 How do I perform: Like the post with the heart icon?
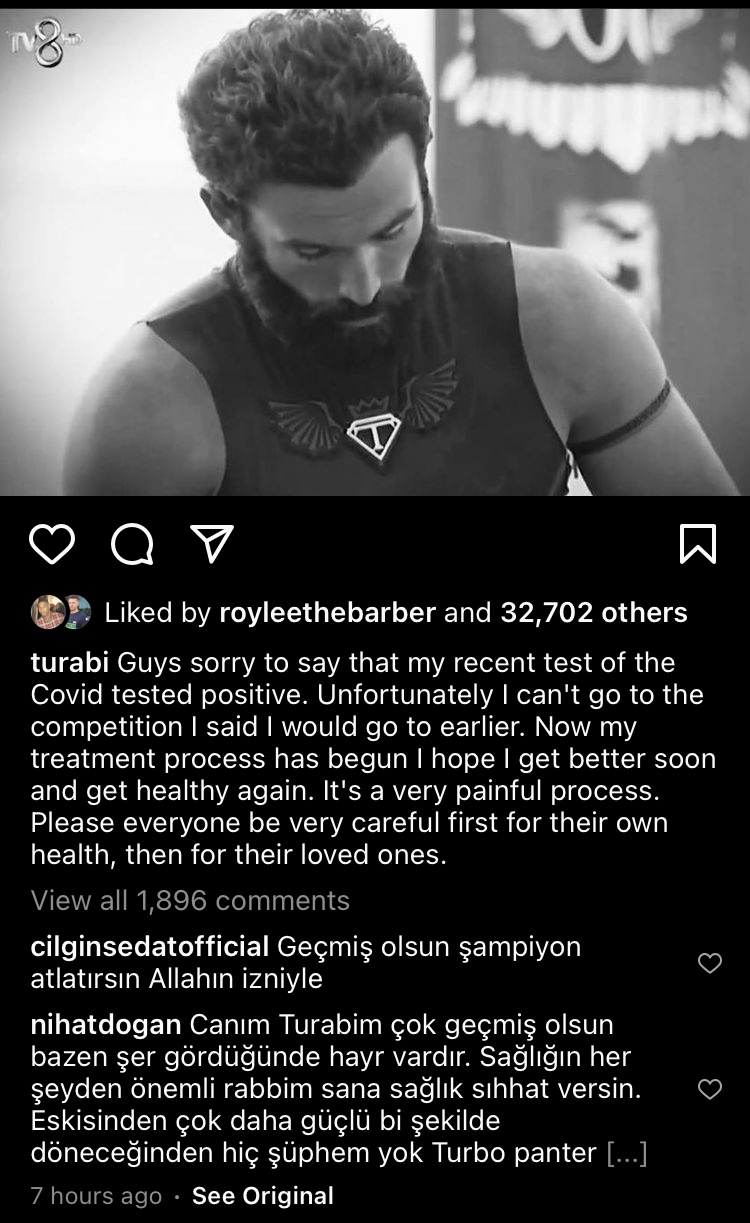tap(52, 544)
